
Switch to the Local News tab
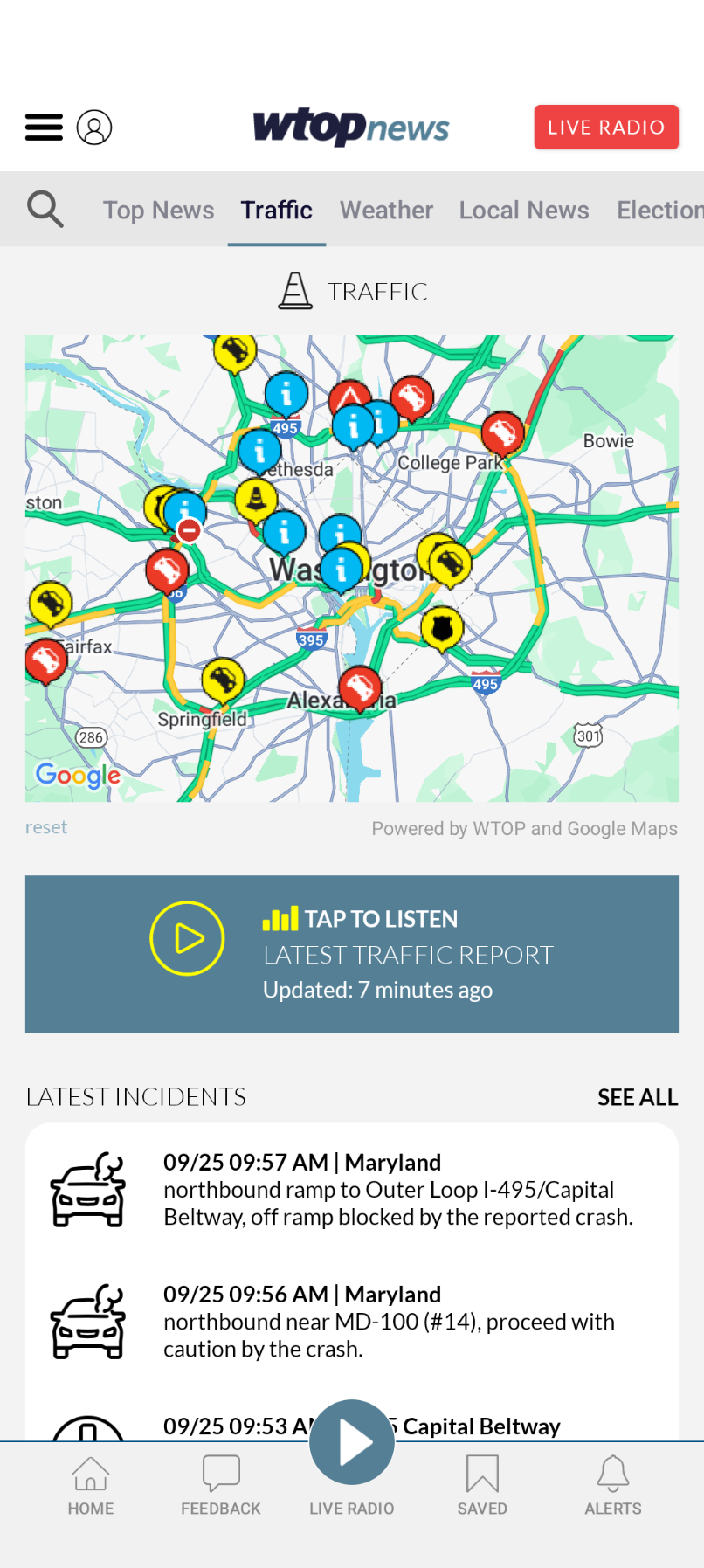tap(524, 211)
